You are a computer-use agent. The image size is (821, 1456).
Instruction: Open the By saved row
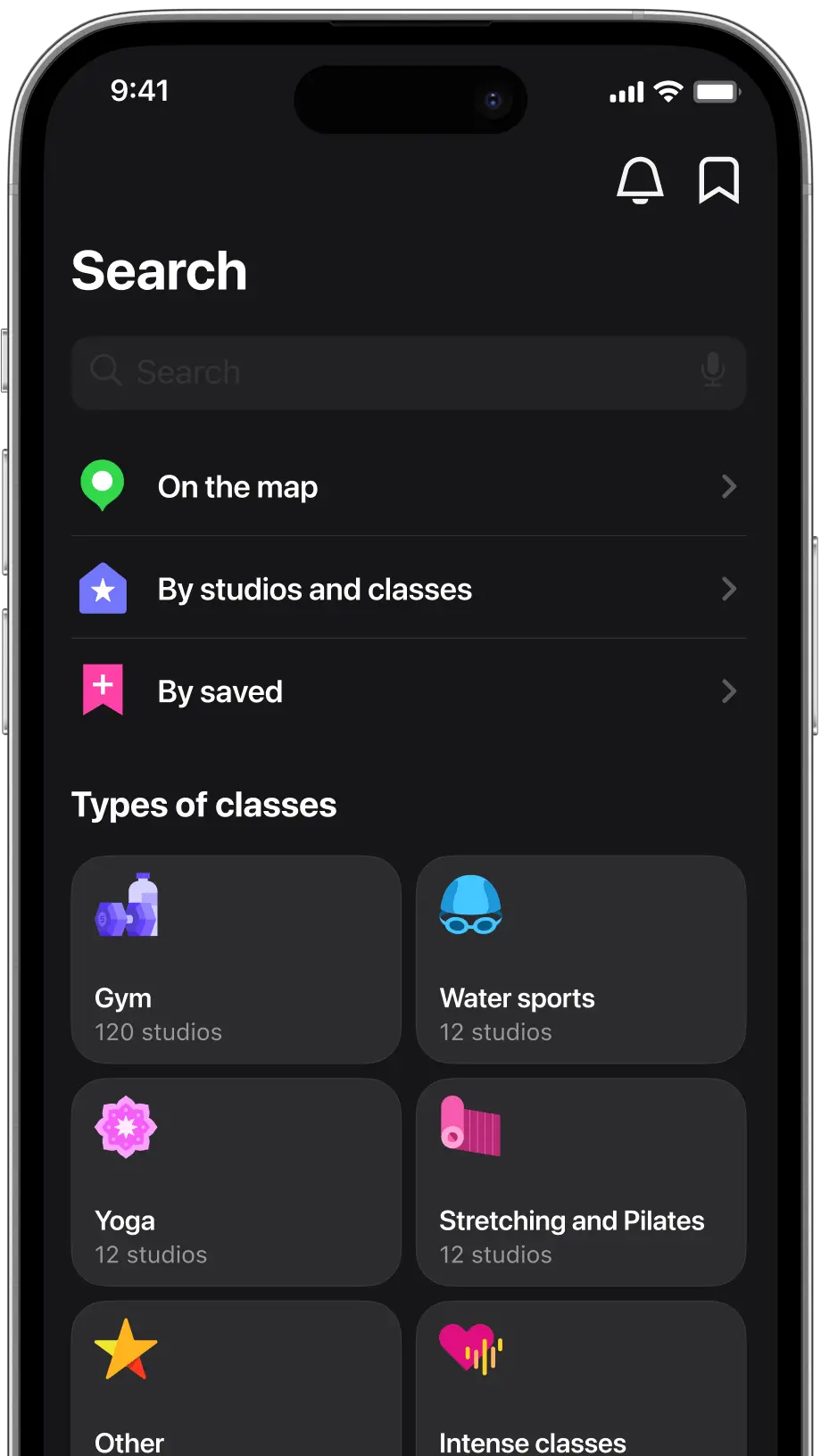(x=408, y=691)
